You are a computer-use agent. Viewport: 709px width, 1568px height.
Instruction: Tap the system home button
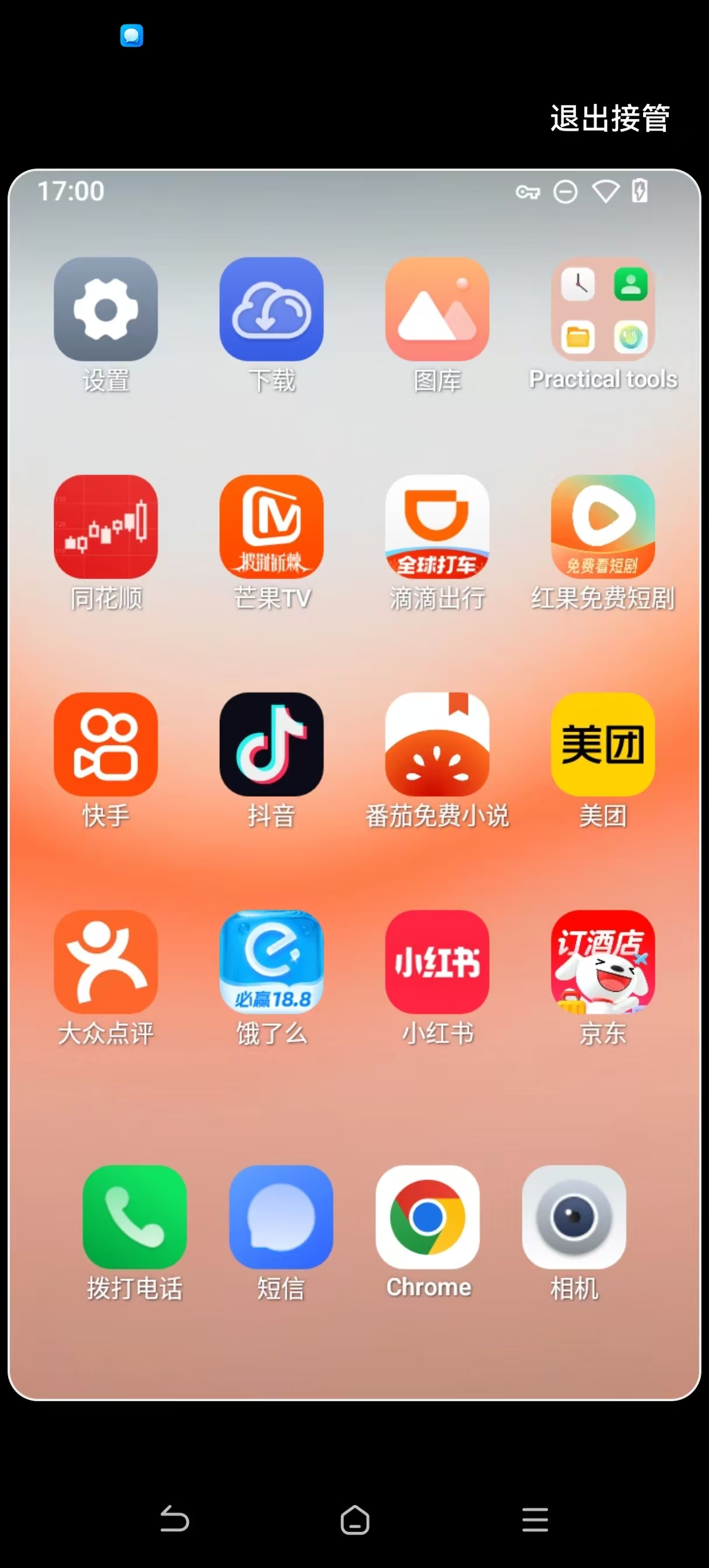coord(355,1520)
